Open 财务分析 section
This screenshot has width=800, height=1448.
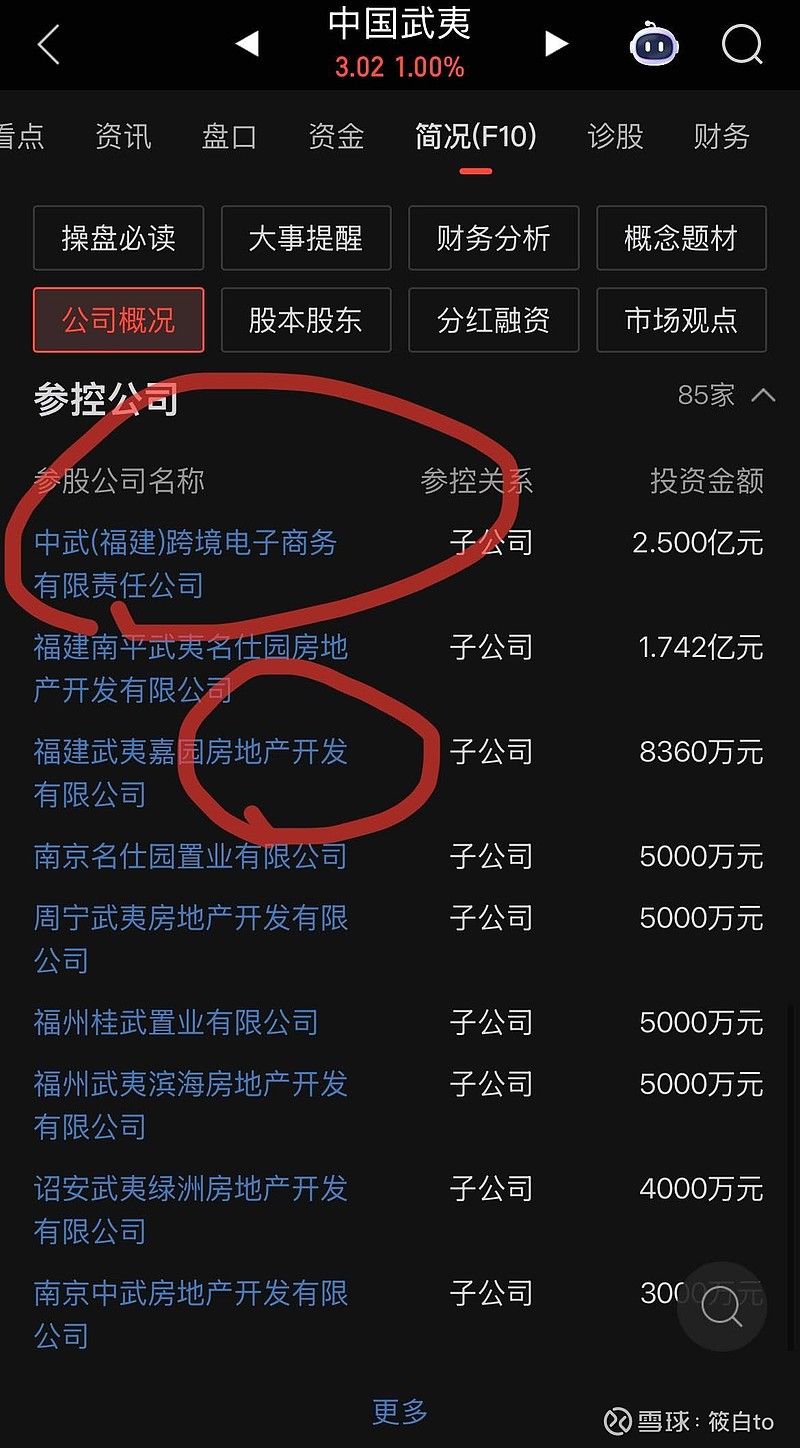click(494, 238)
